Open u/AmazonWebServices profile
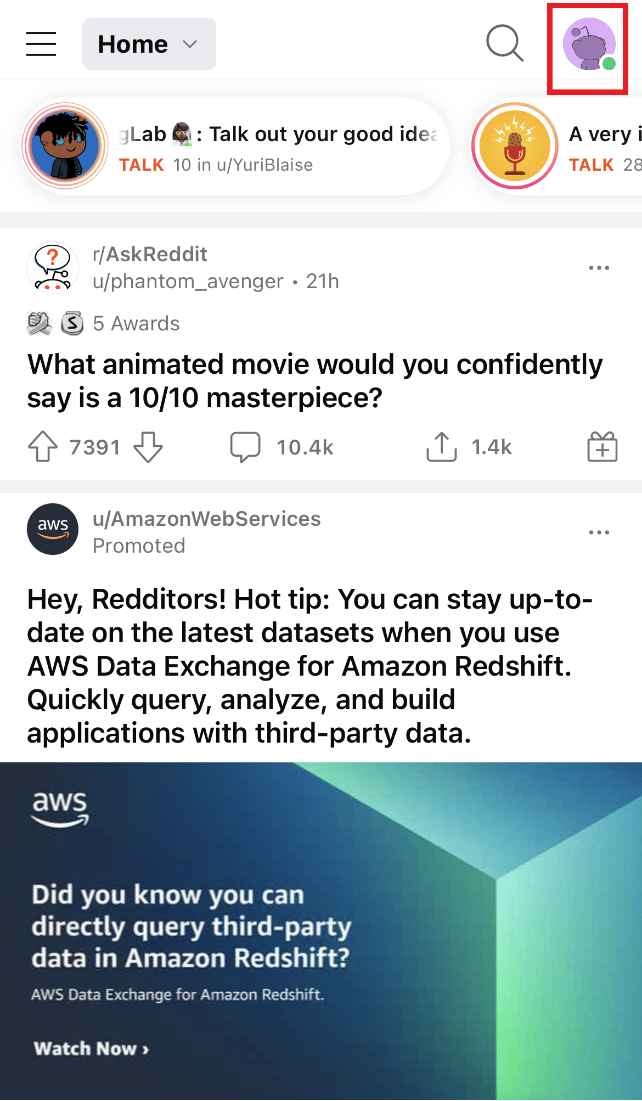The width and height of the screenshot is (642, 1101). pyautogui.click(x=206, y=519)
